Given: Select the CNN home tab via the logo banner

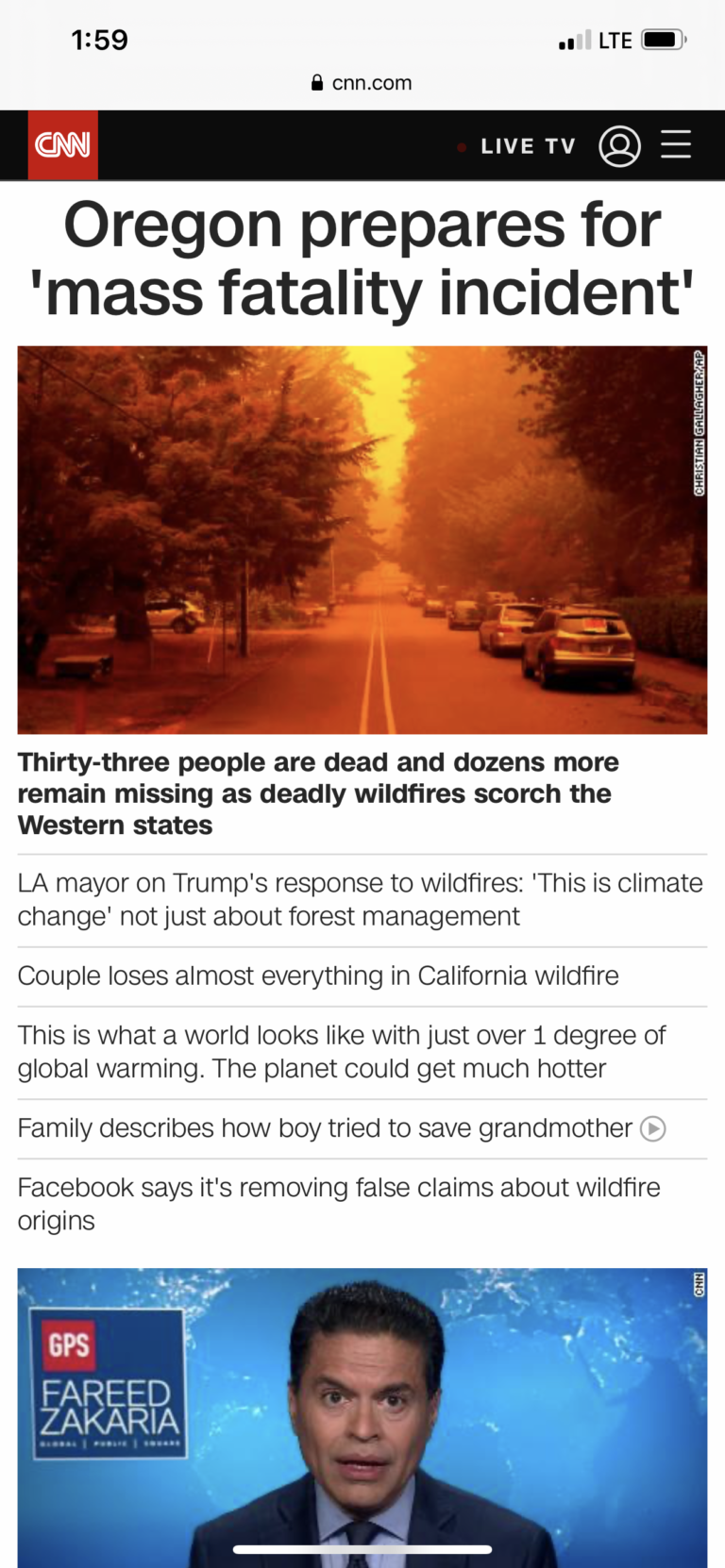Looking at the screenshot, I should (x=62, y=144).
